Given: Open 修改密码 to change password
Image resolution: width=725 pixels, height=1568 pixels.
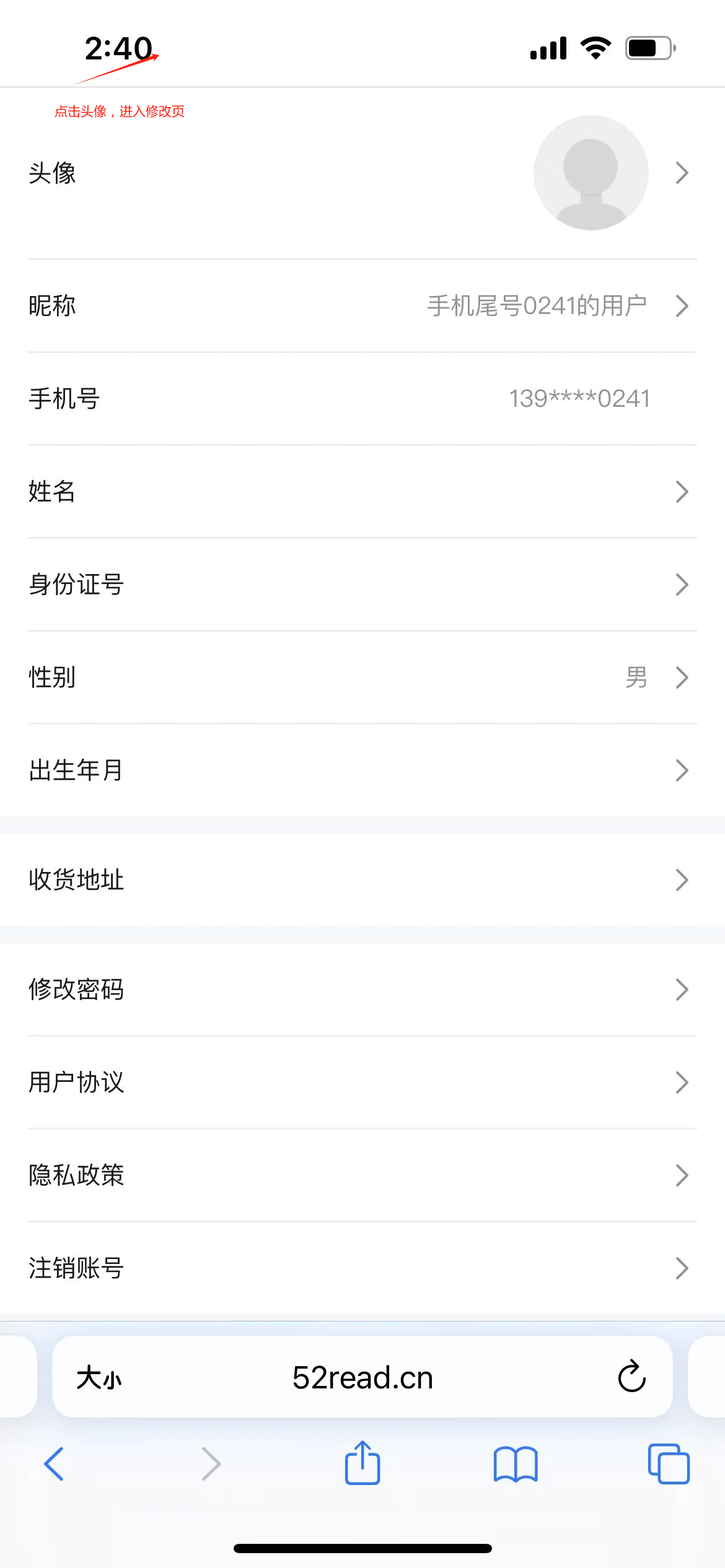Looking at the screenshot, I should point(362,990).
